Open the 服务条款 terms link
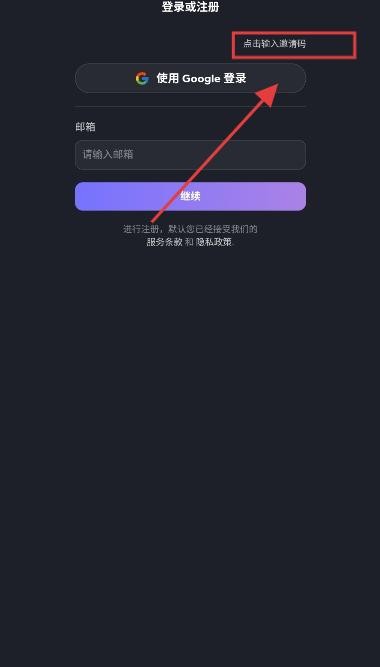Image resolution: width=380 pixels, height=667 pixels. click(164, 242)
